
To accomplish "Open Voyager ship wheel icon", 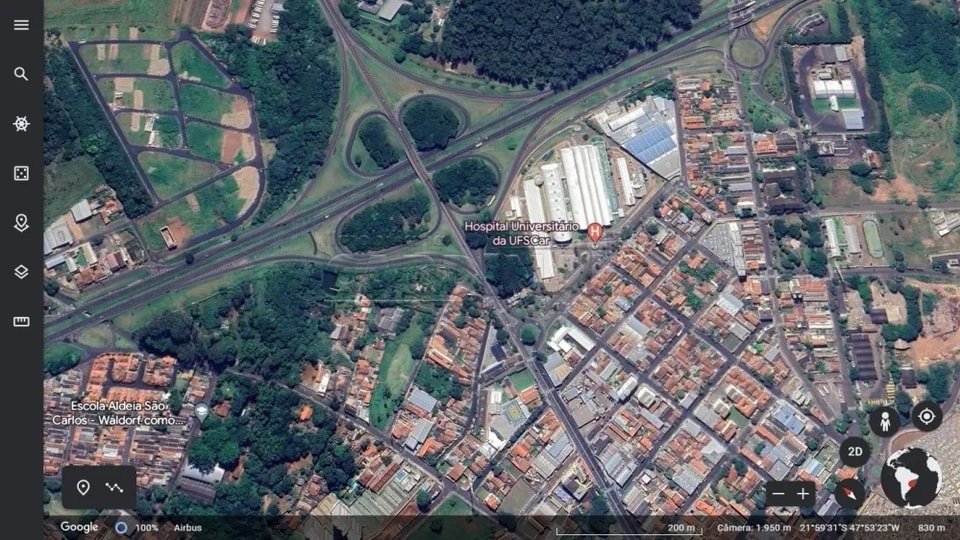I will (x=21, y=124).
